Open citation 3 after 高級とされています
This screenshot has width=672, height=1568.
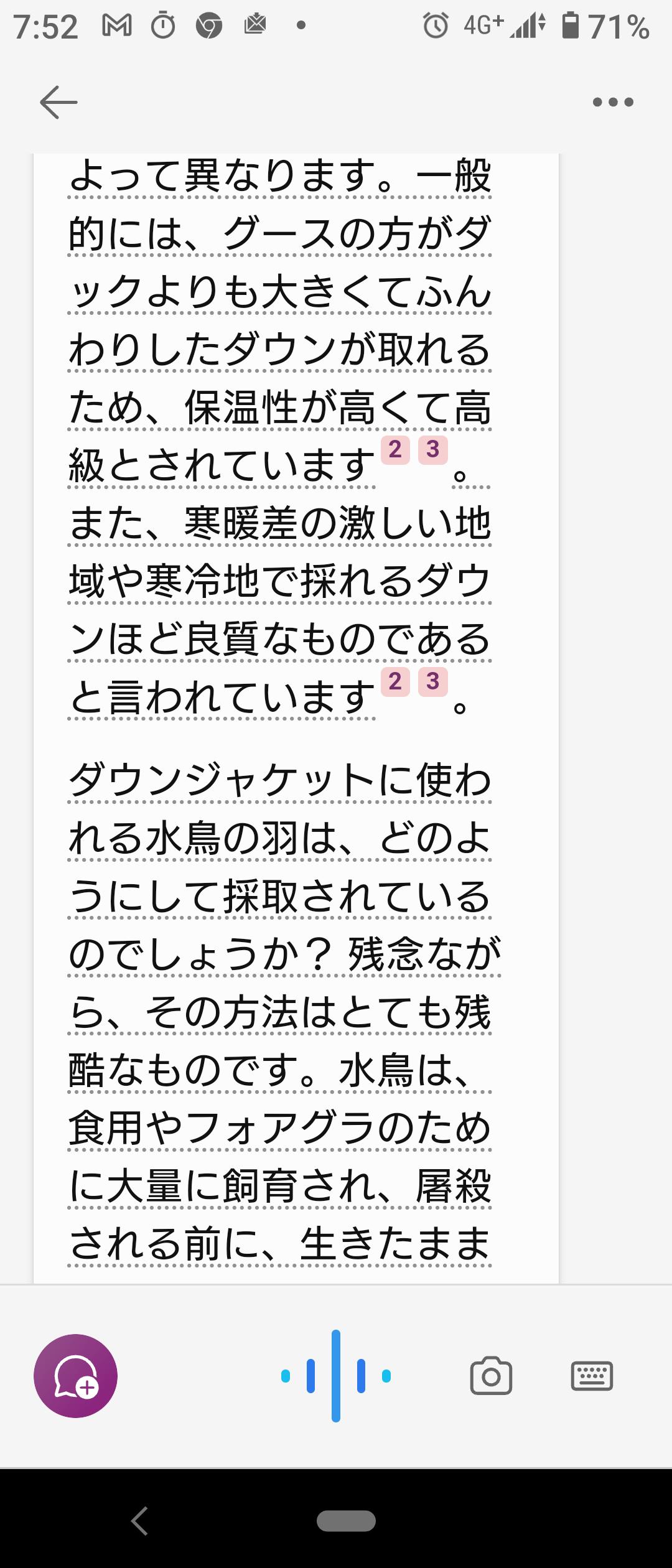(x=433, y=449)
